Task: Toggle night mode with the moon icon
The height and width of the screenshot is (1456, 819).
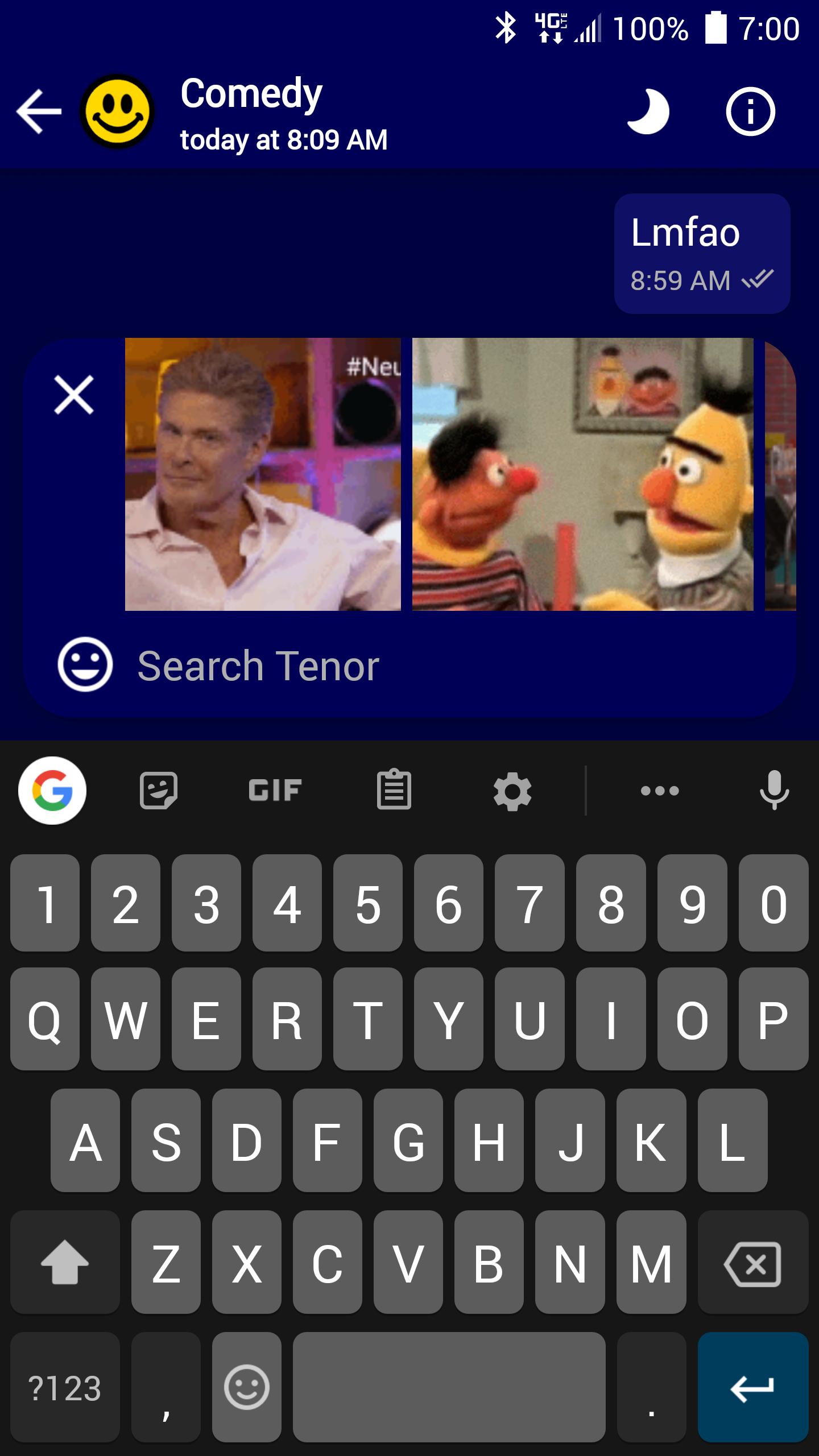Action: pyautogui.click(x=648, y=111)
